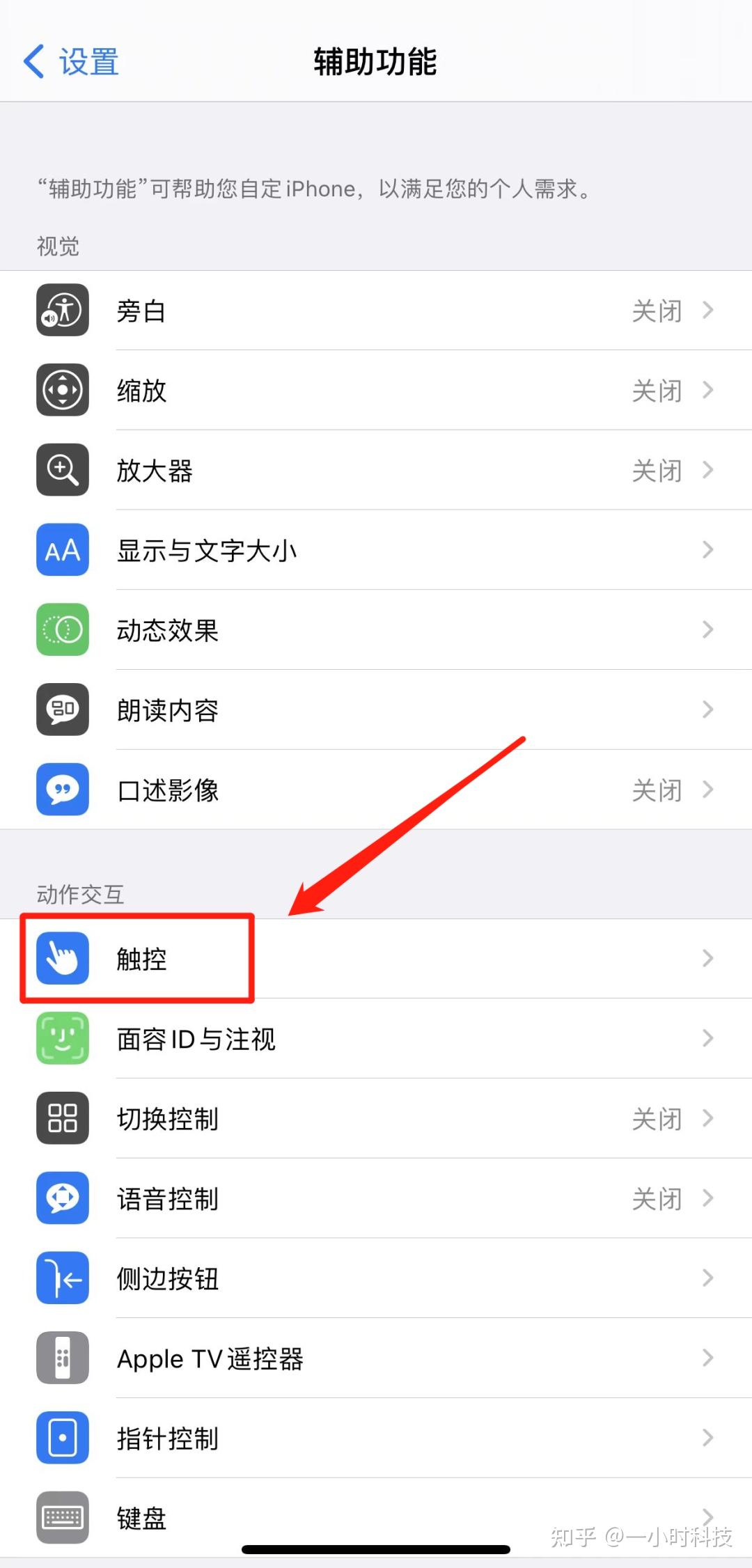This screenshot has width=752, height=1568.
Task: Open 语音控制 settings
Action: 376,1198
